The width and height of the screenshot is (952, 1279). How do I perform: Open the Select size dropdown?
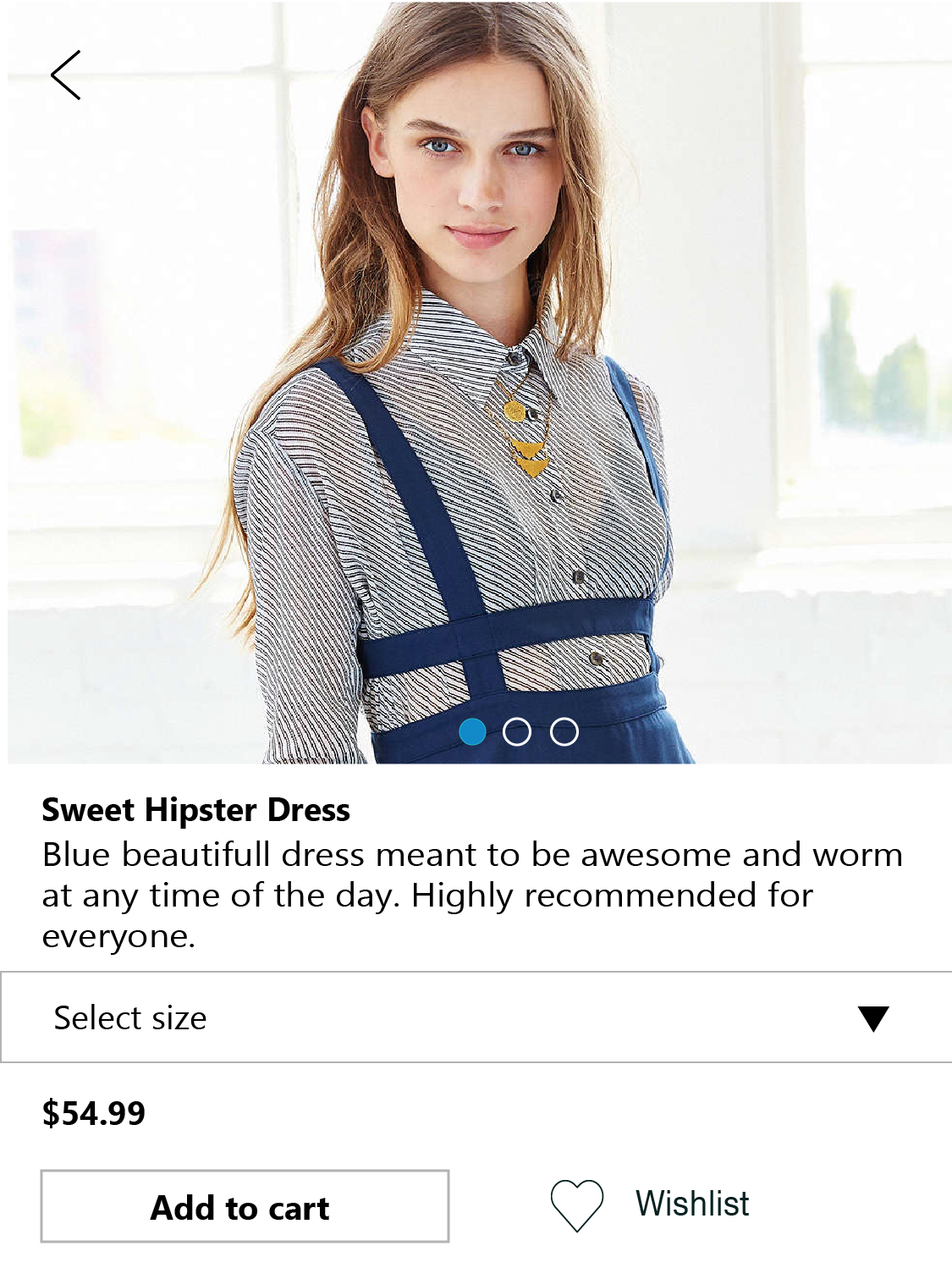pyautogui.click(x=476, y=1017)
